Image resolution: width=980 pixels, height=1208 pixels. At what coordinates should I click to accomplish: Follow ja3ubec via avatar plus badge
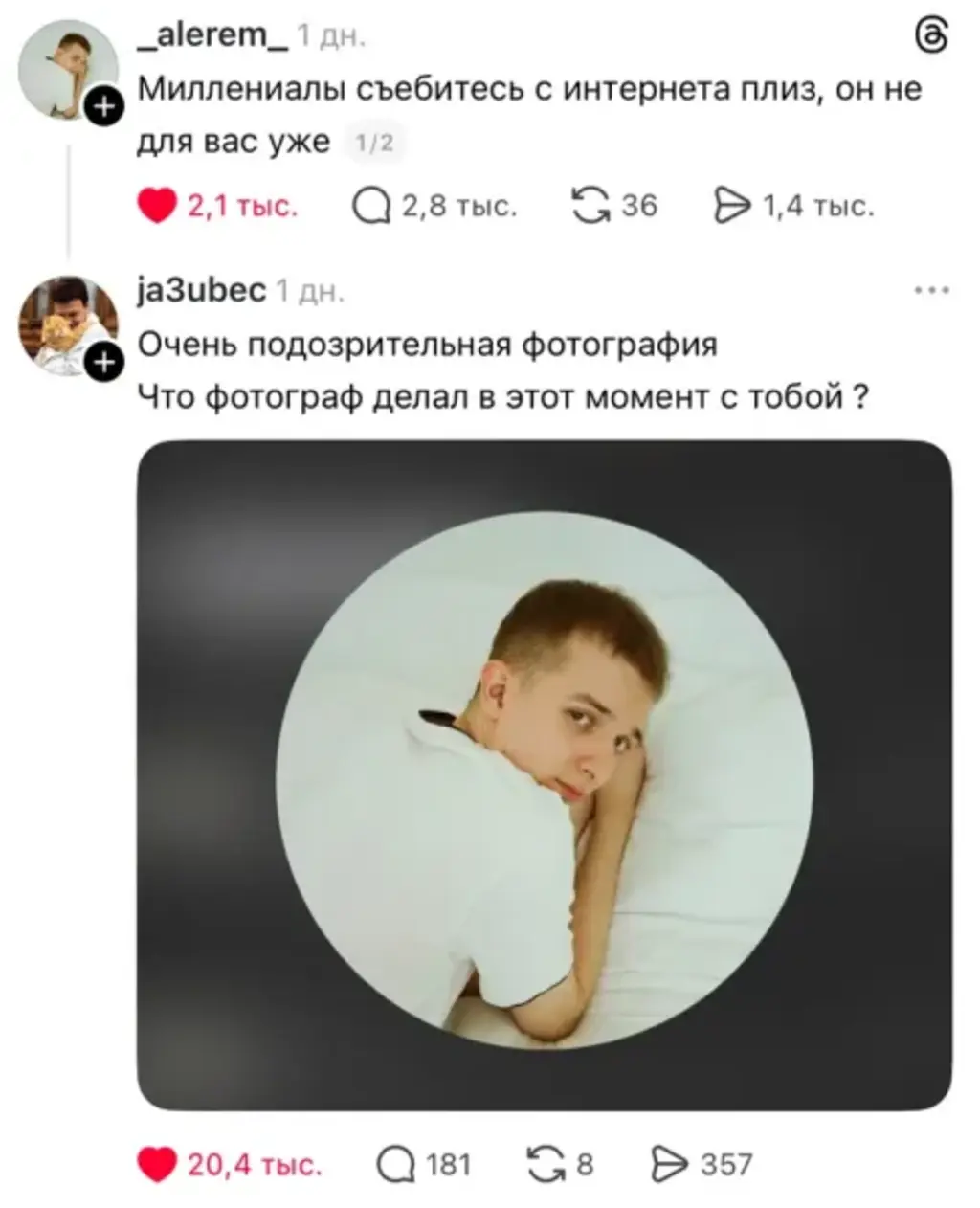pyautogui.click(x=105, y=362)
